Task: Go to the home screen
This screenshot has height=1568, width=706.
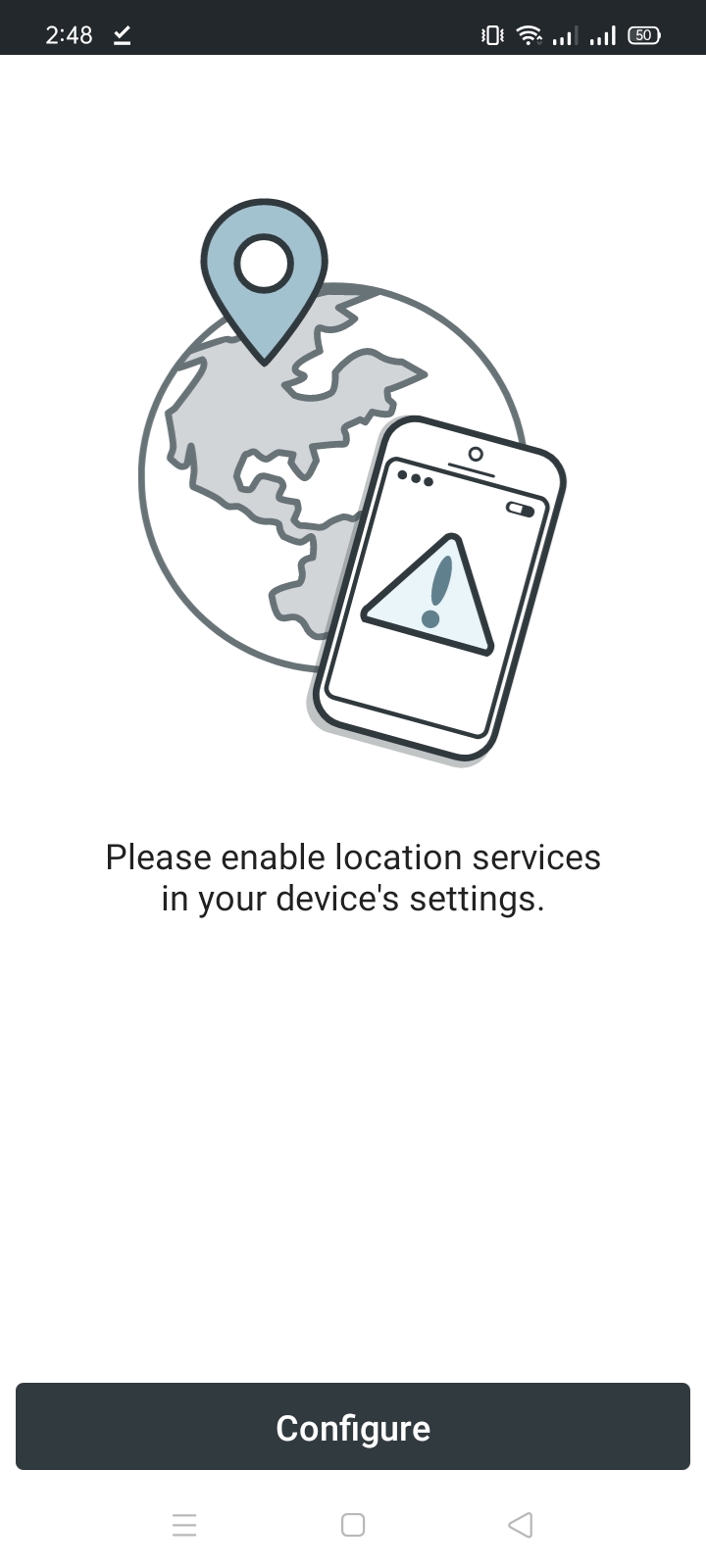Action: [353, 1525]
